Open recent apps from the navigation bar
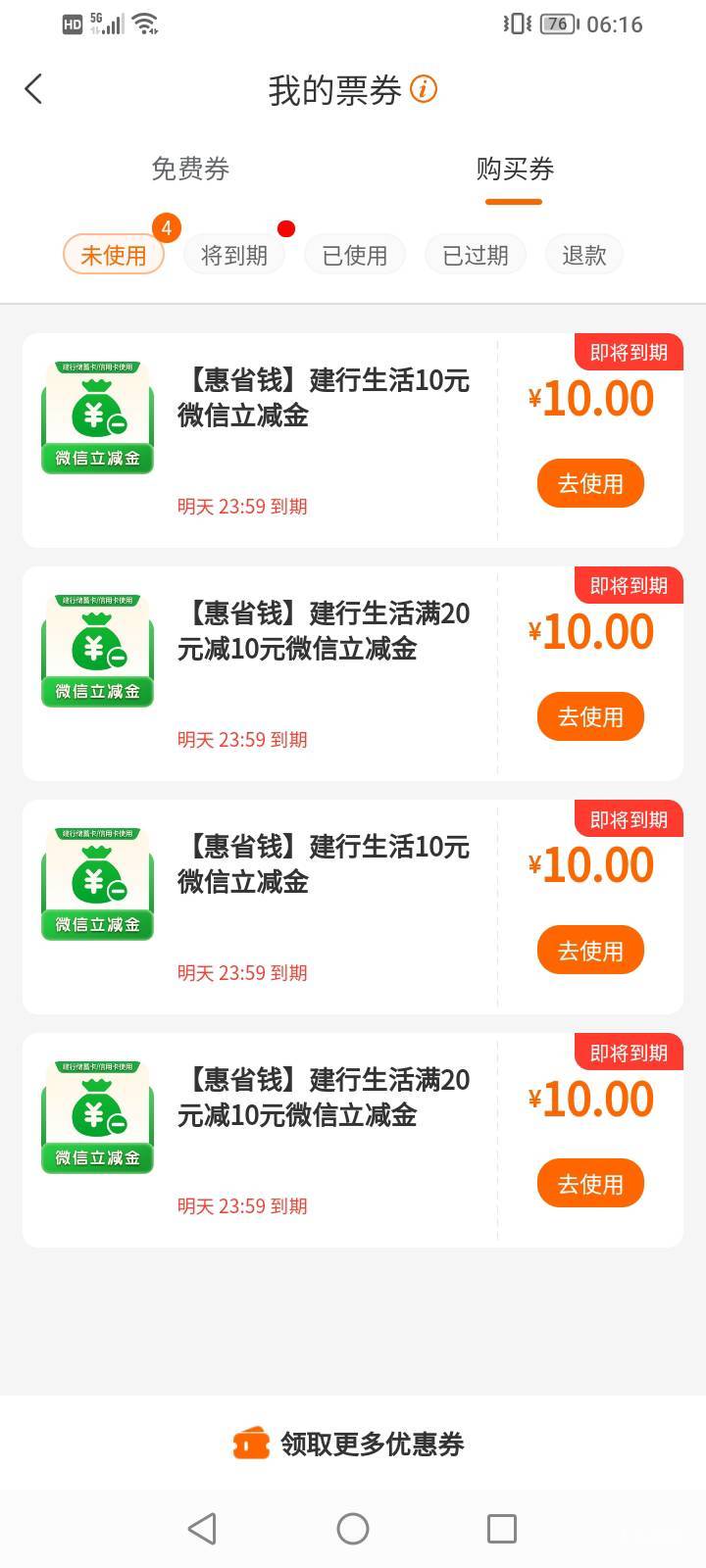Screen dimensions: 706x1568 coord(502,1529)
